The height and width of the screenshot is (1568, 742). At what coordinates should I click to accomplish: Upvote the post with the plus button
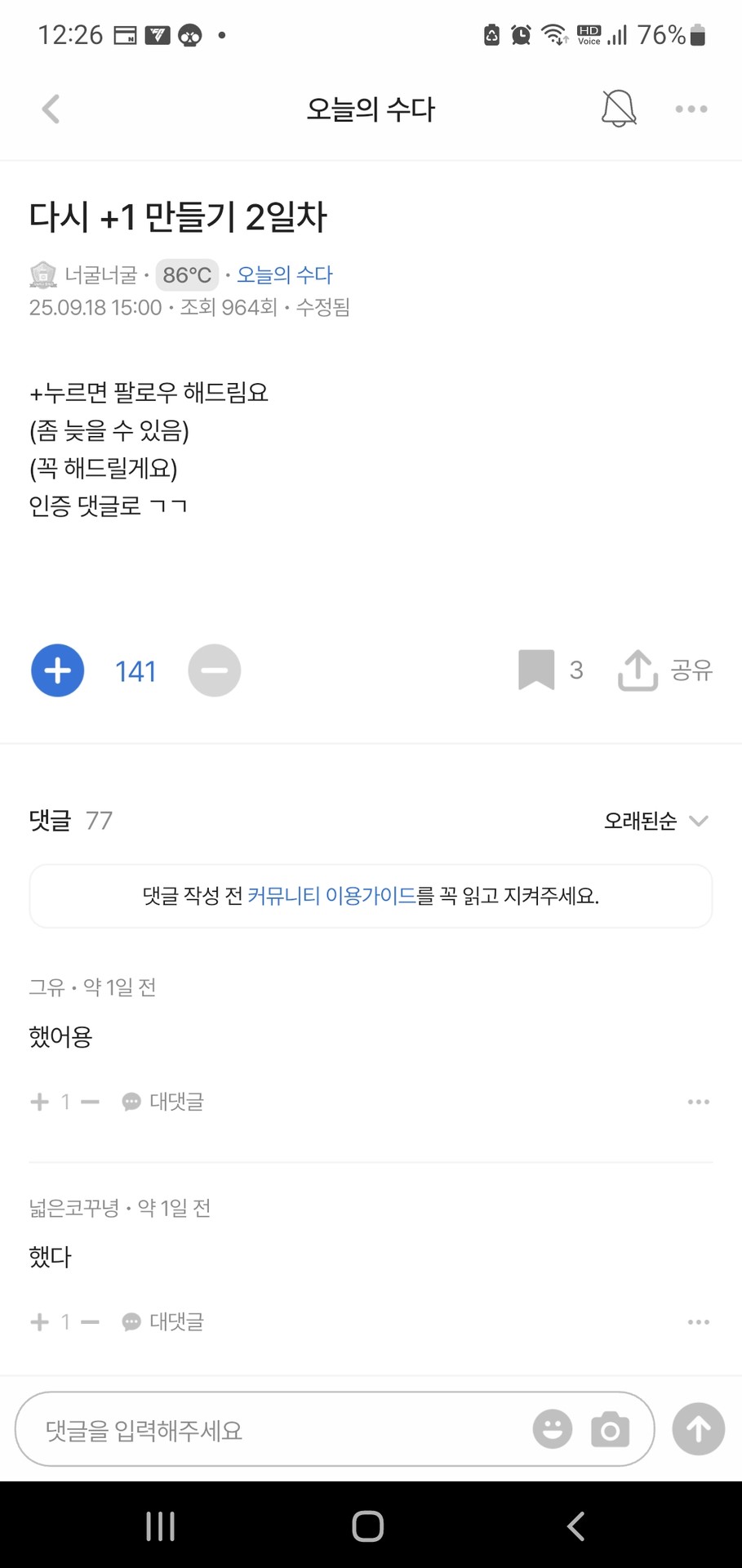pyautogui.click(x=57, y=670)
